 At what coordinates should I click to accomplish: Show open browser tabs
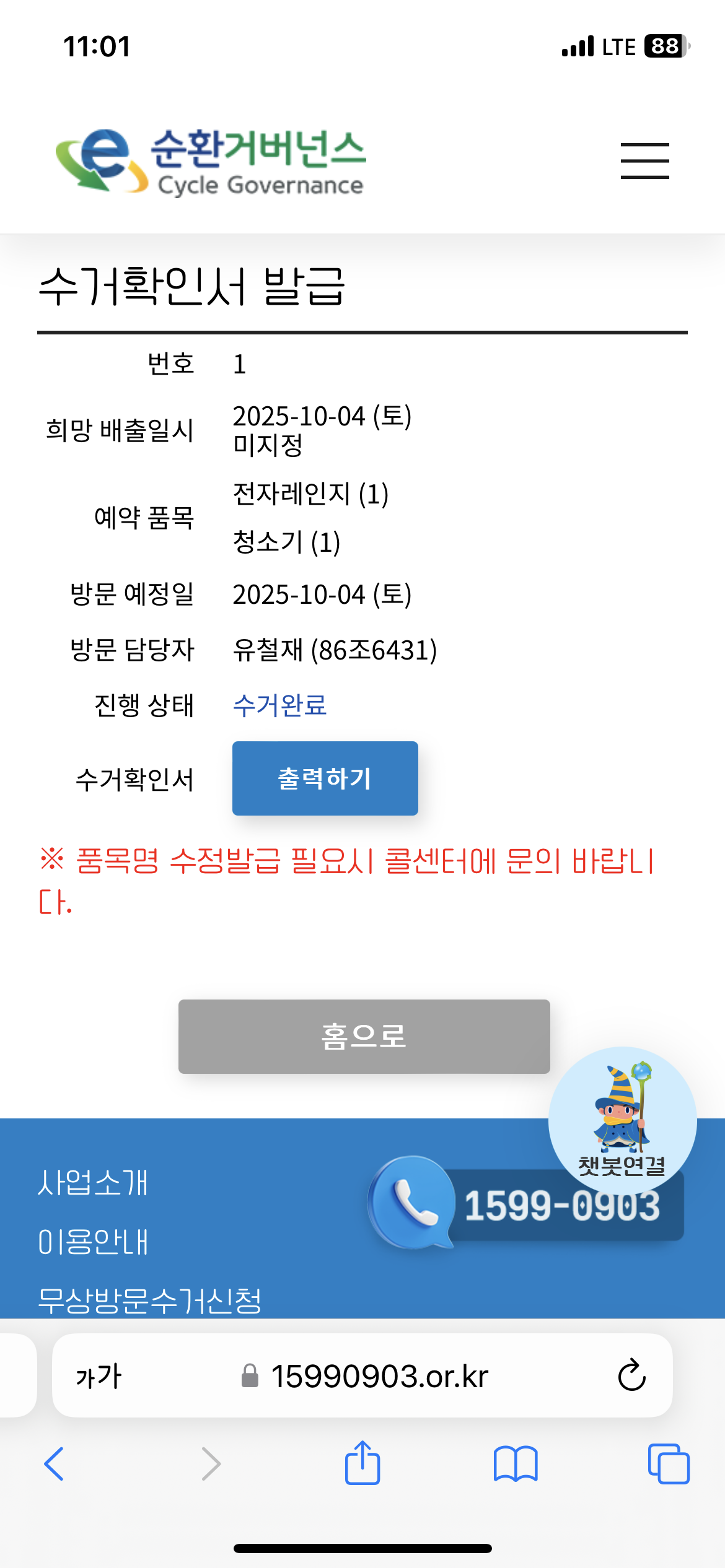point(668,1464)
